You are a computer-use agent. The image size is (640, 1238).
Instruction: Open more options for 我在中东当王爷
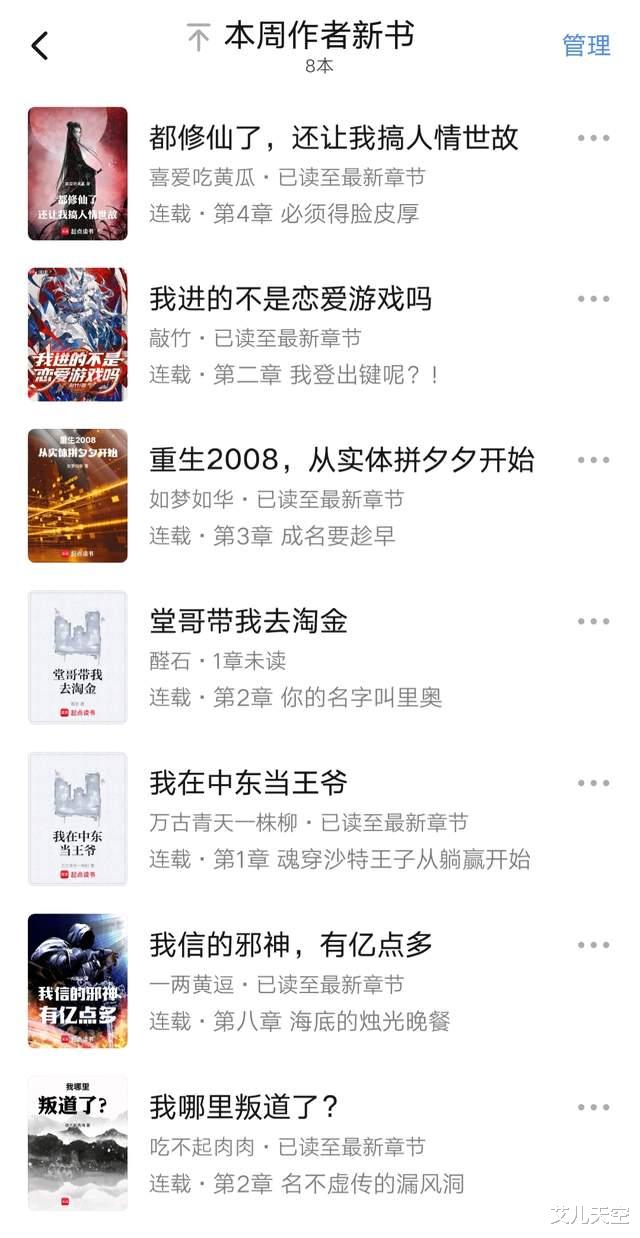coord(593,783)
